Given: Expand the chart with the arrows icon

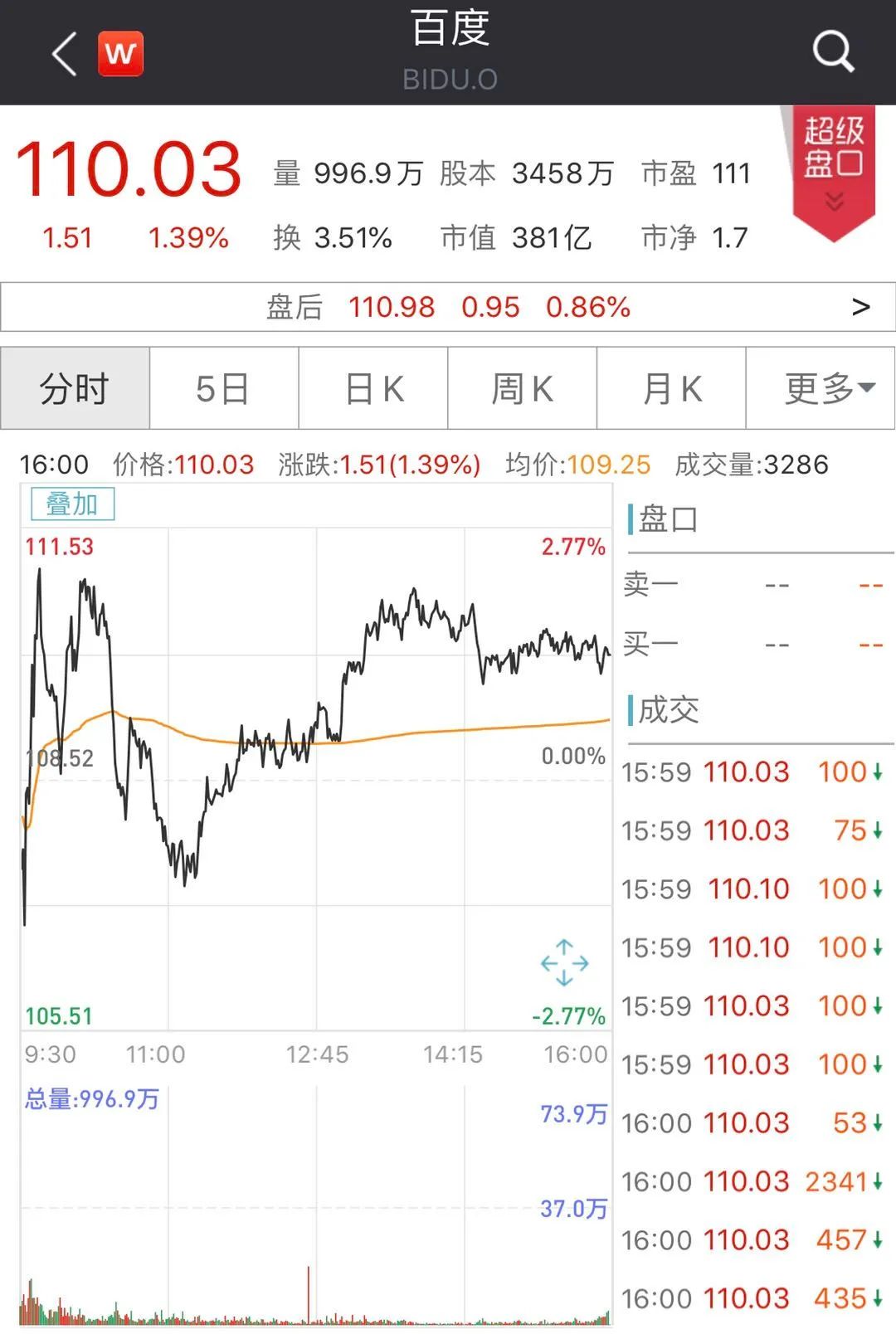Looking at the screenshot, I should coord(564,962).
